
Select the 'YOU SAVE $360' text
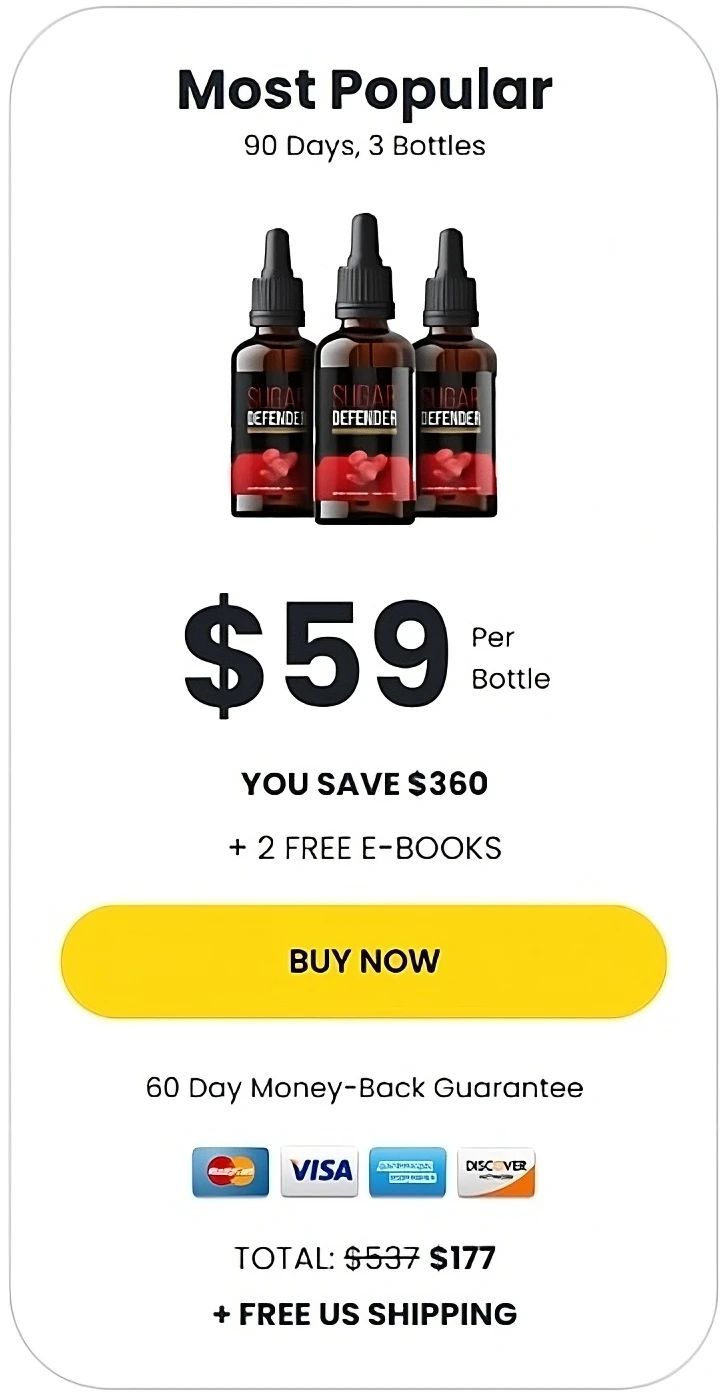[x=363, y=784]
